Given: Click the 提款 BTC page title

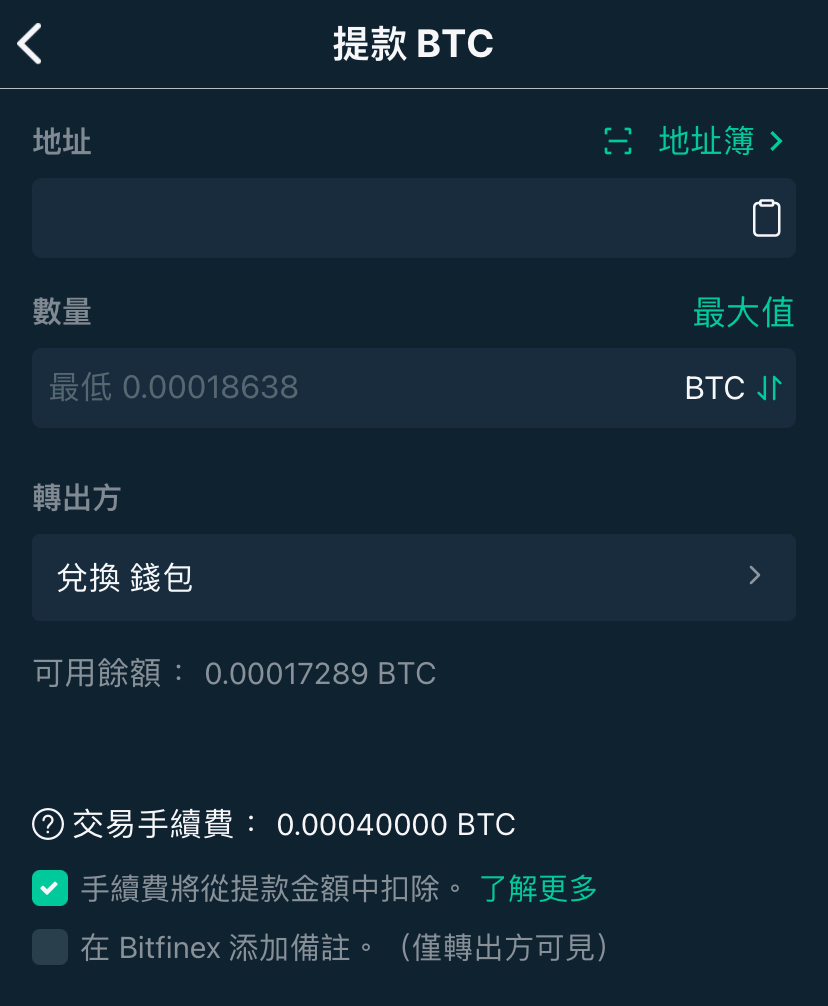Looking at the screenshot, I should pos(414,44).
